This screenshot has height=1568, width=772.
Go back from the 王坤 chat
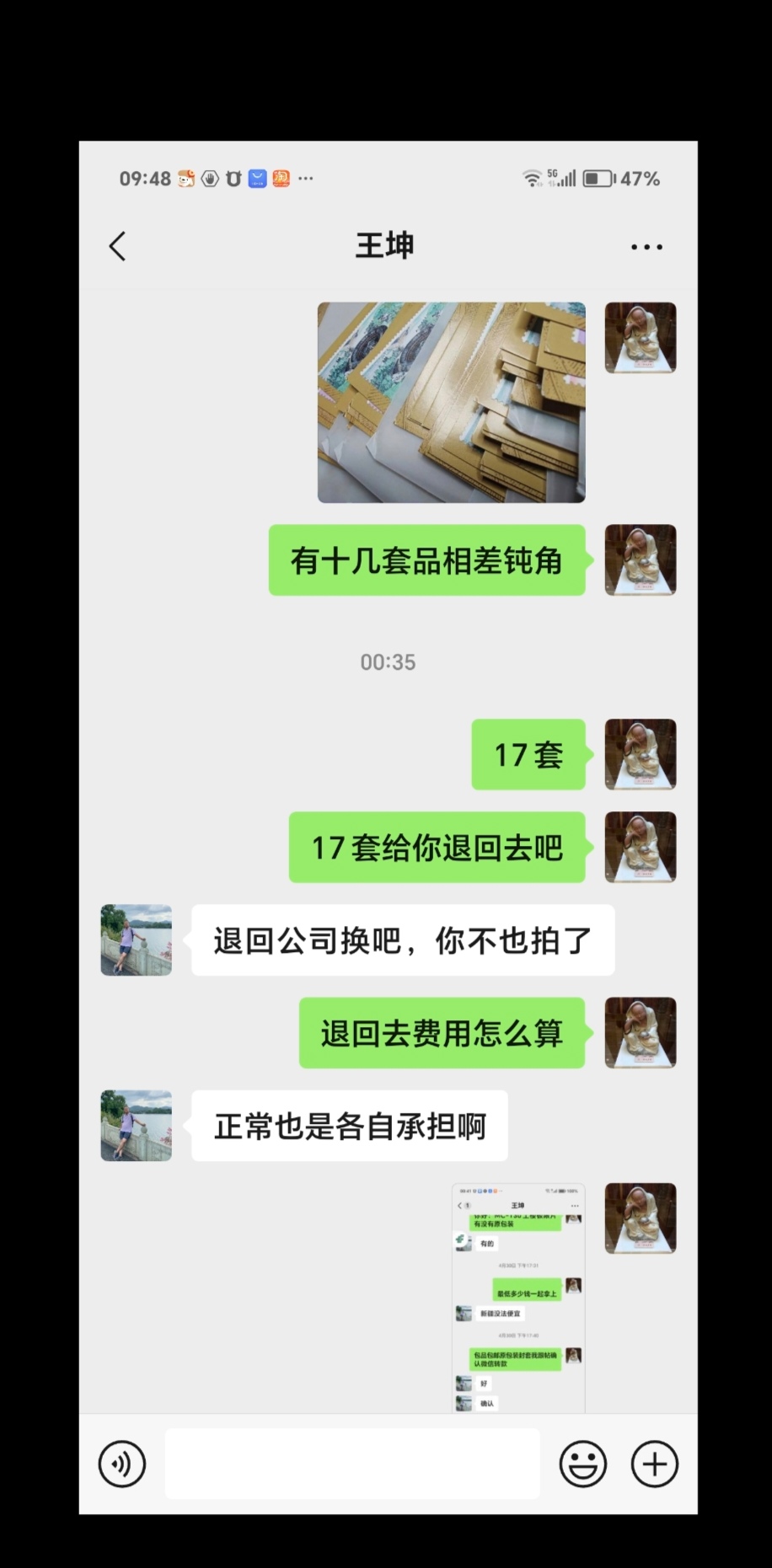[118, 246]
